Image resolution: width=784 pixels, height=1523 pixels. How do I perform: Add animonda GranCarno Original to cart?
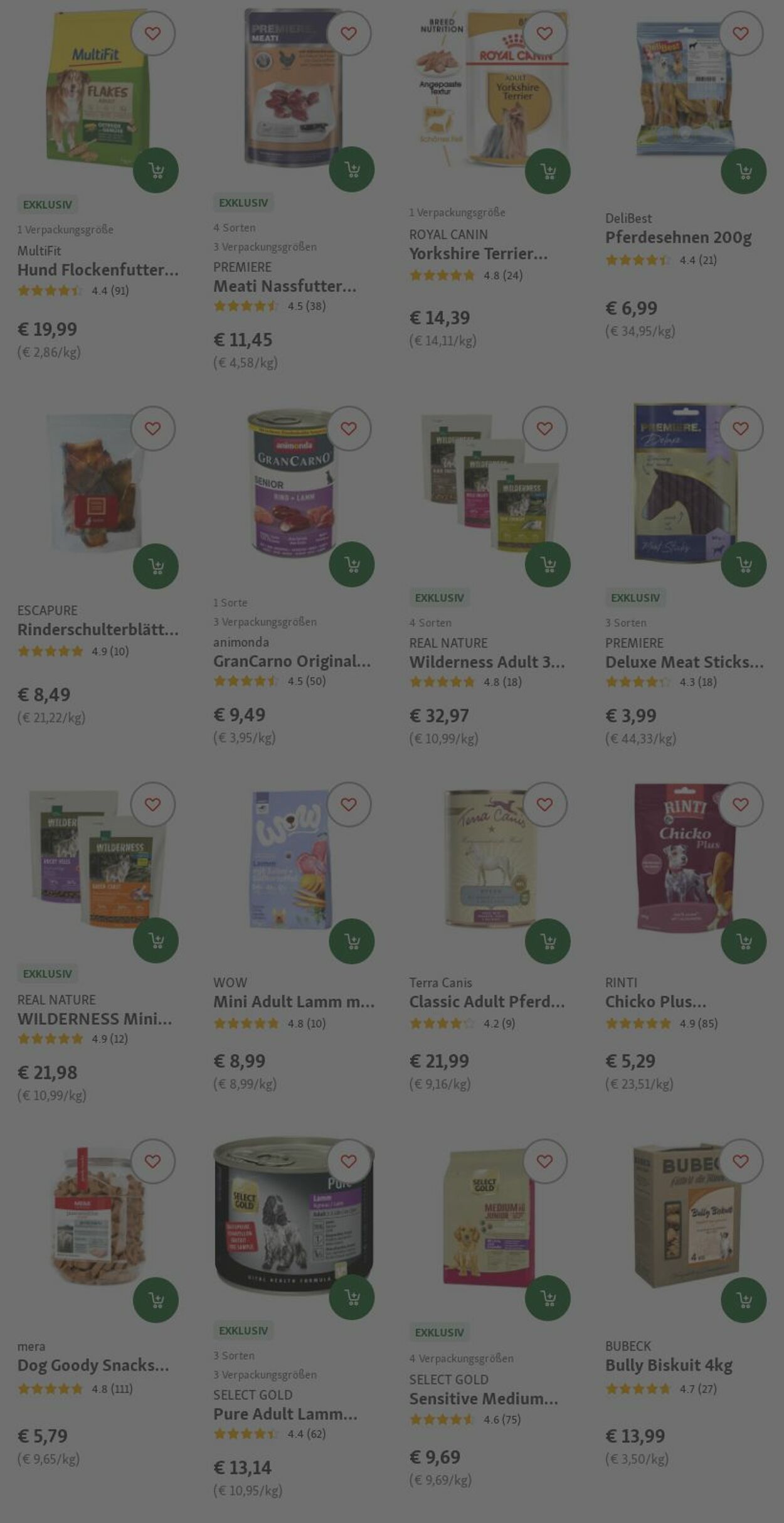point(352,564)
